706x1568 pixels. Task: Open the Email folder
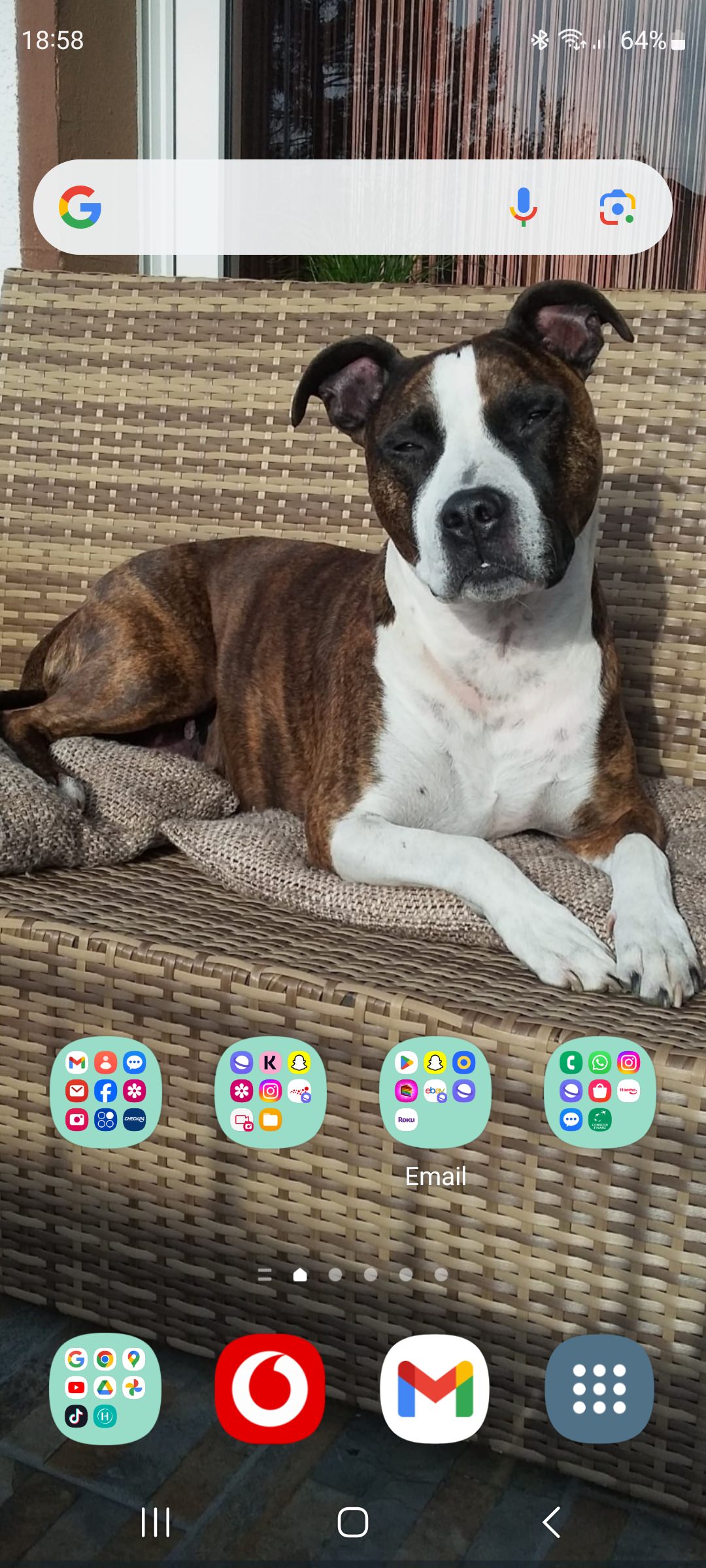[435, 1091]
